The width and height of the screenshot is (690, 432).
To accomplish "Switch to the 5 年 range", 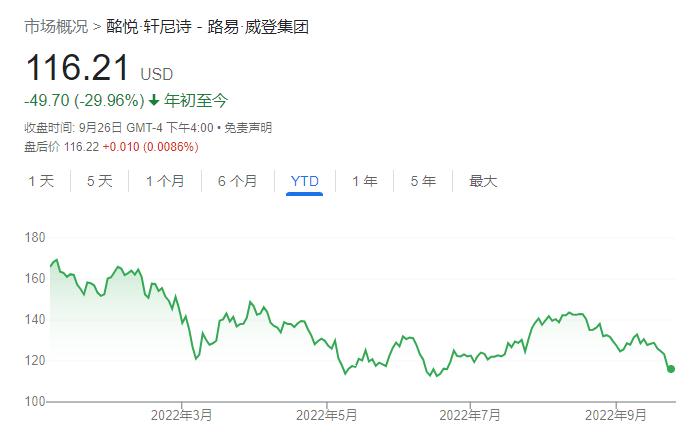I will click(x=423, y=181).
